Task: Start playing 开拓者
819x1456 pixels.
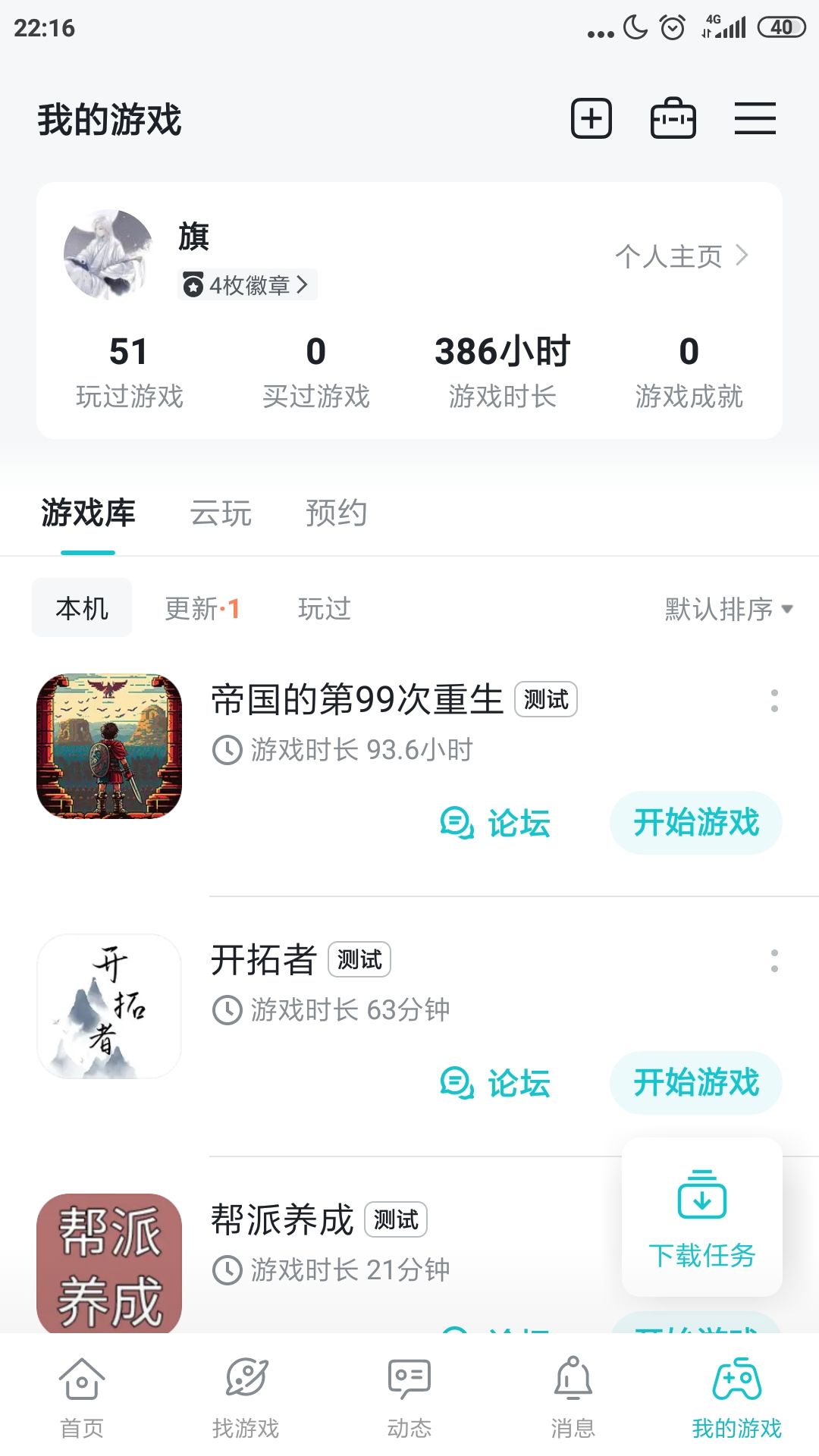Action: (695, 1083)
